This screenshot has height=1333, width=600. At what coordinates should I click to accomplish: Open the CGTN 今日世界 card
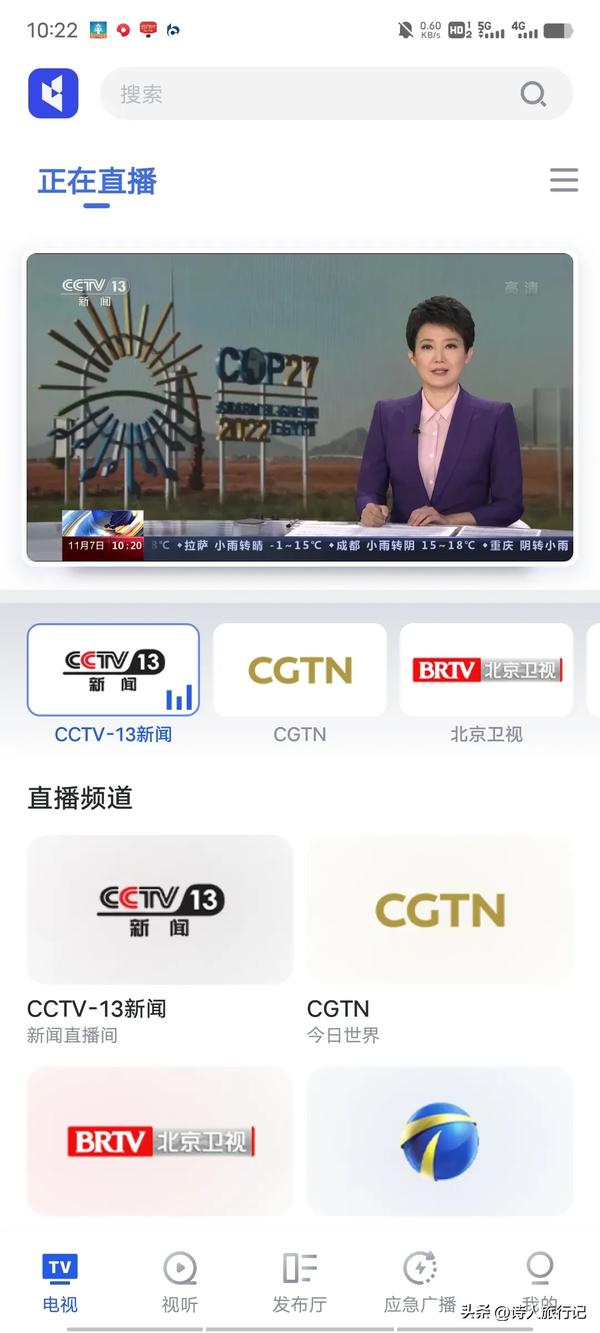pyautogui.click(x=440, y=941)
